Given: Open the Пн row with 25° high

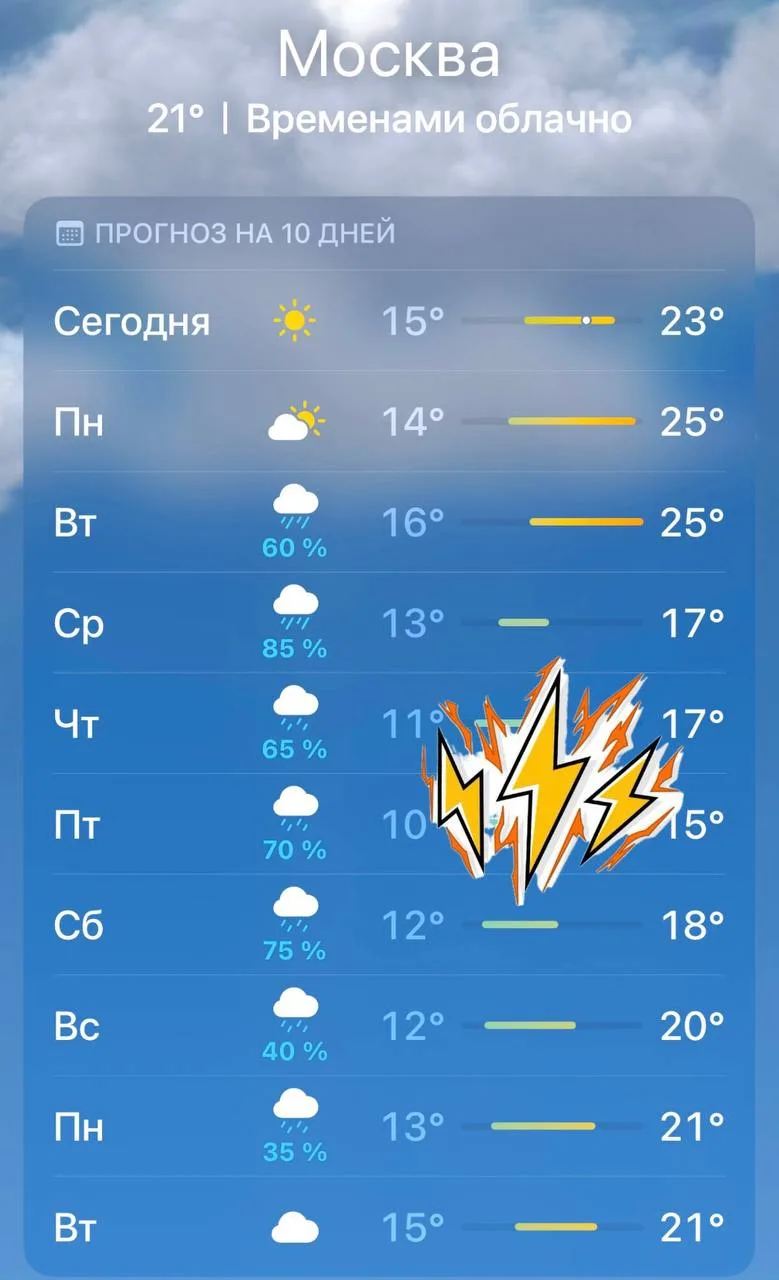Looking at the screenshot, I should pyautogui.click(x=389, y=422).
